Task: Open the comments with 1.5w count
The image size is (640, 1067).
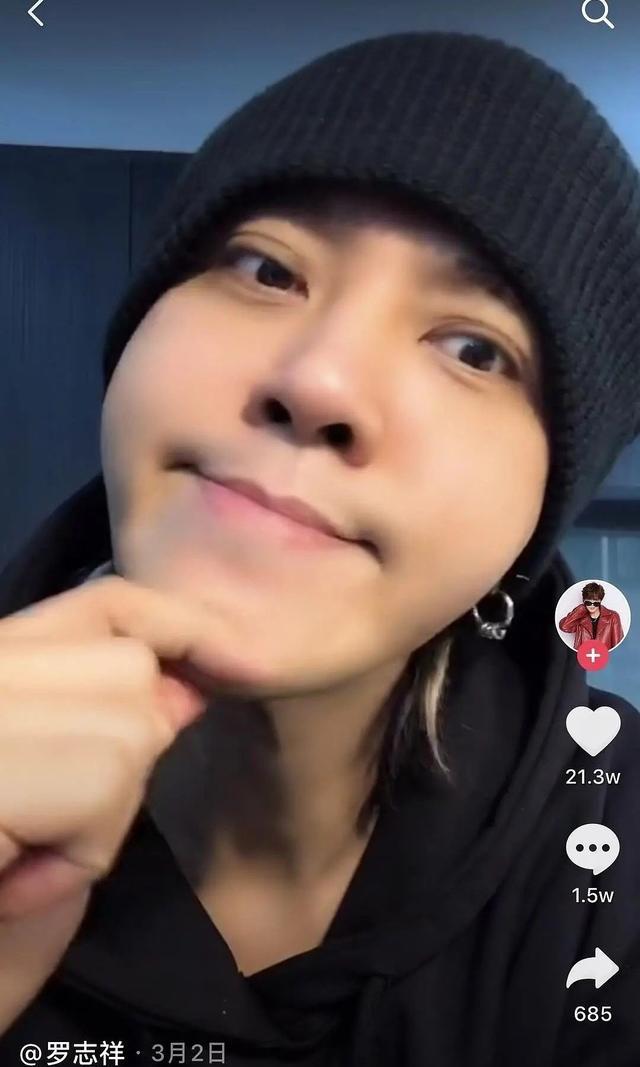Action: pos(593,850)
